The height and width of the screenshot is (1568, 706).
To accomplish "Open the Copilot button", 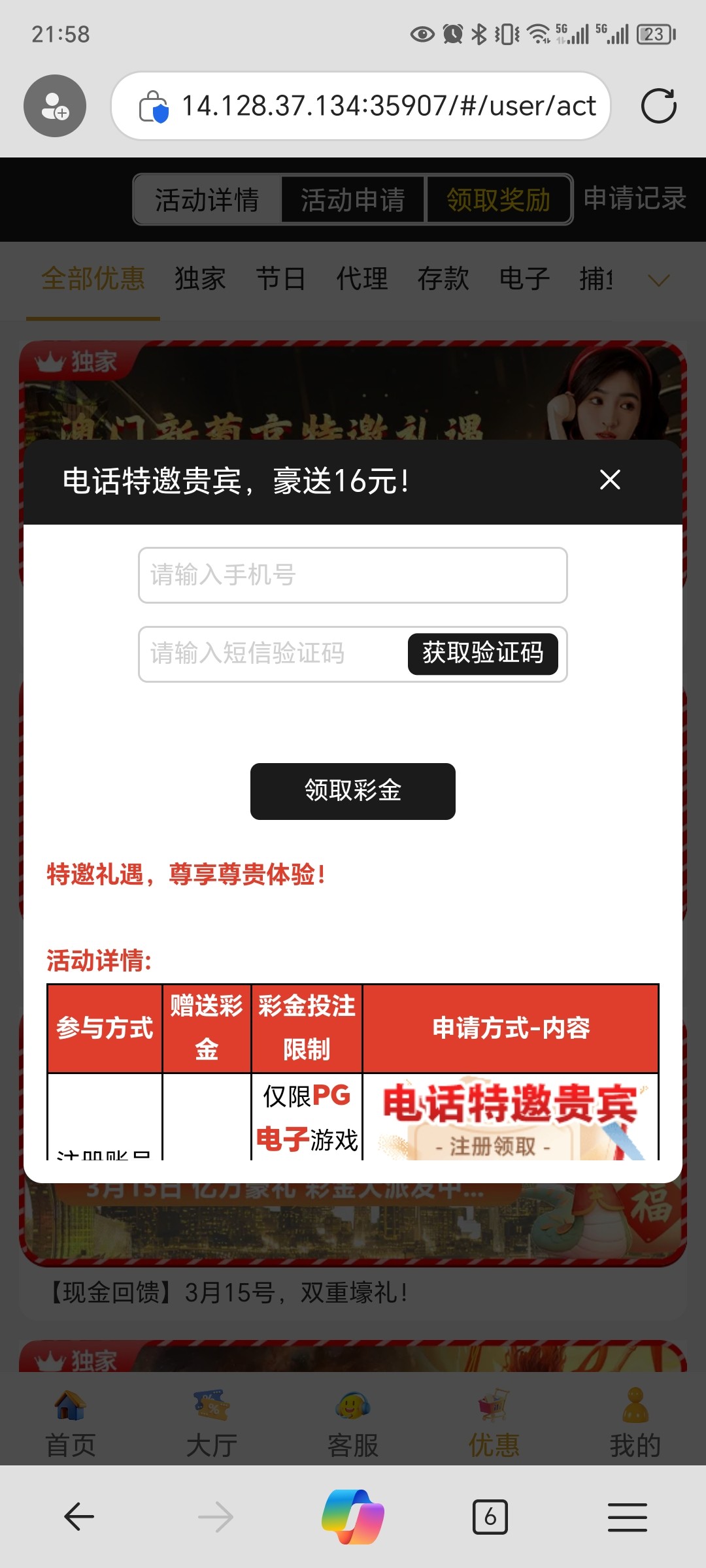I will 352,1516.
